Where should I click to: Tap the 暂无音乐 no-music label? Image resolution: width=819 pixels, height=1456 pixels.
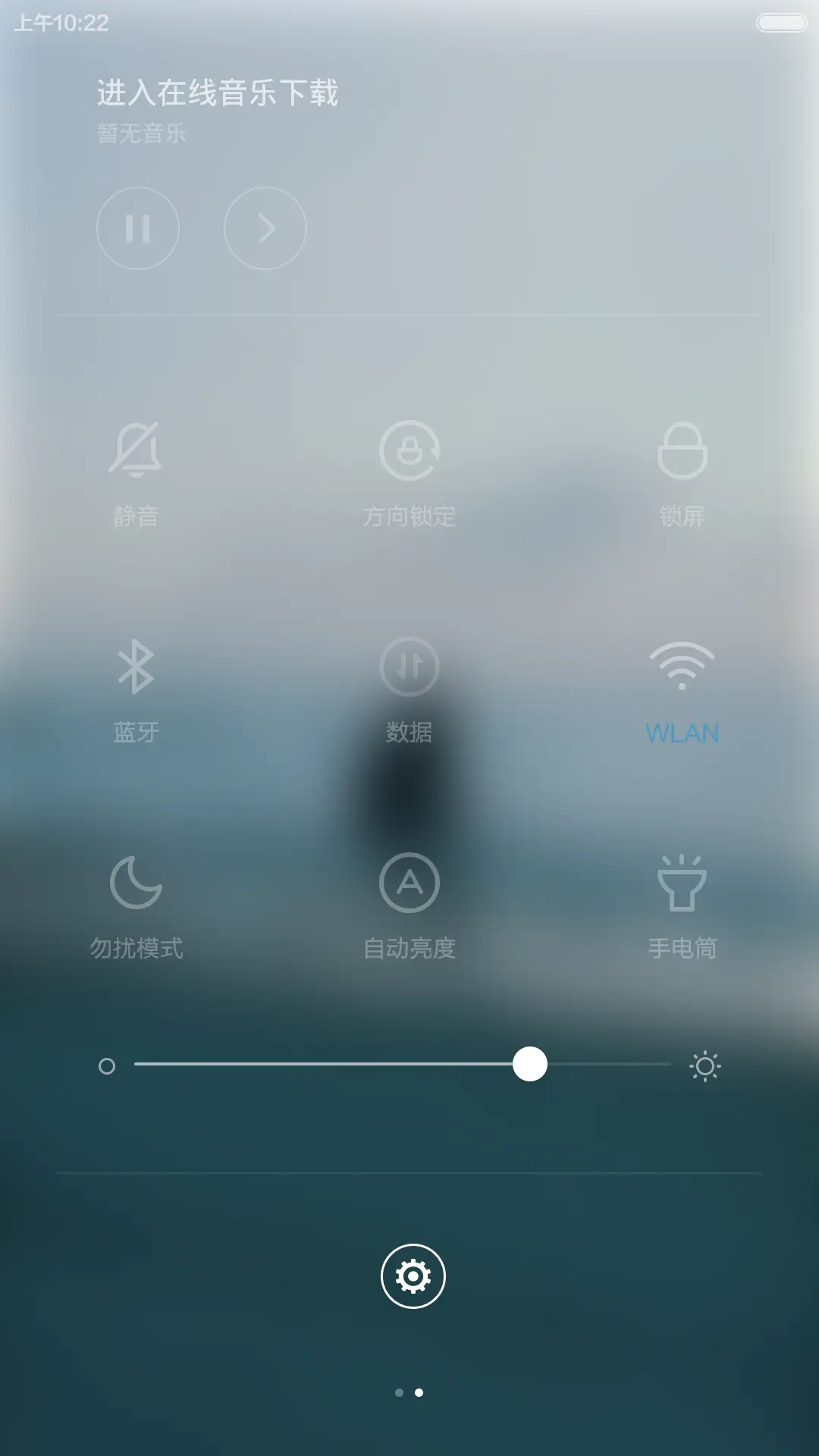click(x=140, y=133)
